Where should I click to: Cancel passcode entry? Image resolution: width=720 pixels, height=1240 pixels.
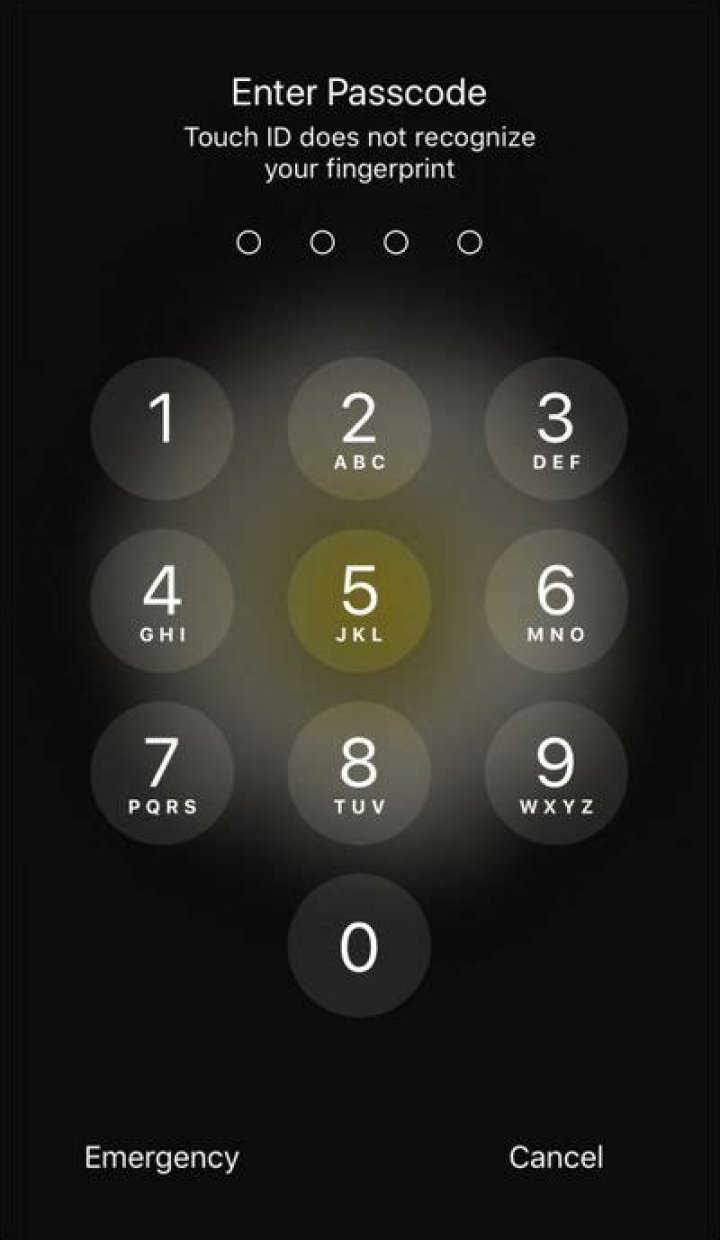pos(556,1157)
